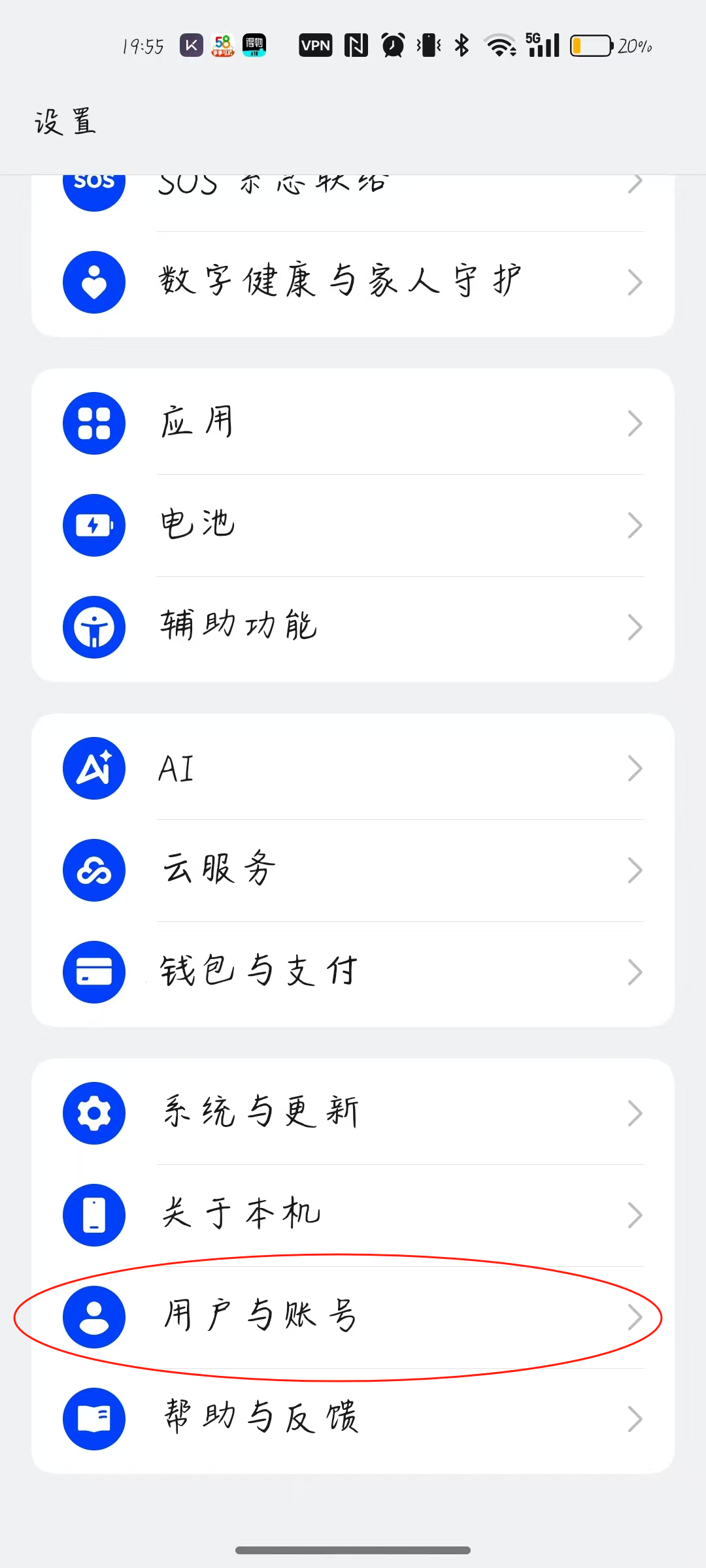The width and height of the screenshot is (706, 1568).
Task: Expand the 云服务 row chevron
Action: click(634, 870)
